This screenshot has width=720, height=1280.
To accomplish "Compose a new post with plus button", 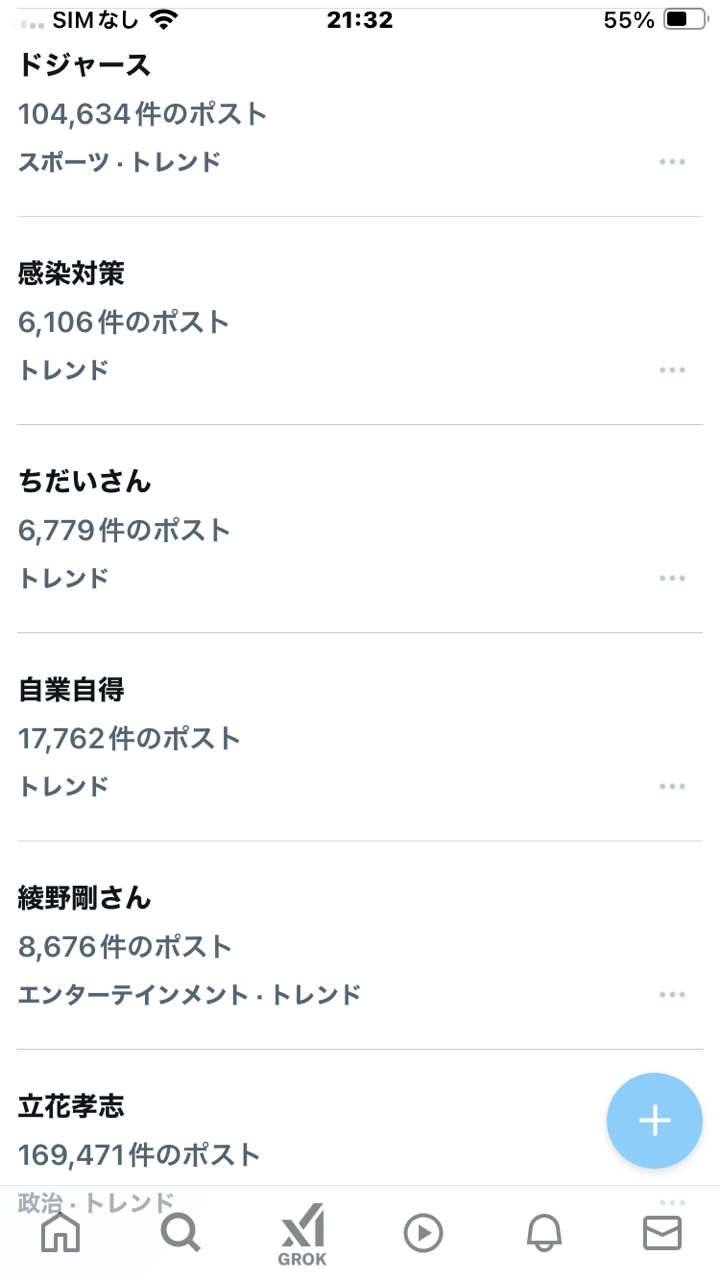I will tap(655, 1121).
